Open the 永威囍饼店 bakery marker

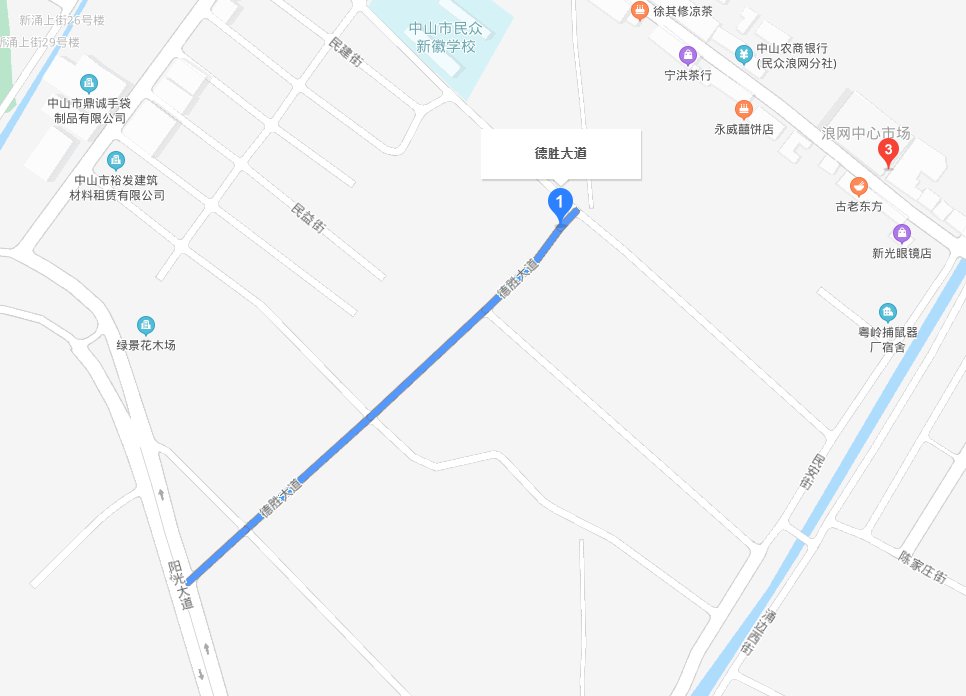point(743,109)
